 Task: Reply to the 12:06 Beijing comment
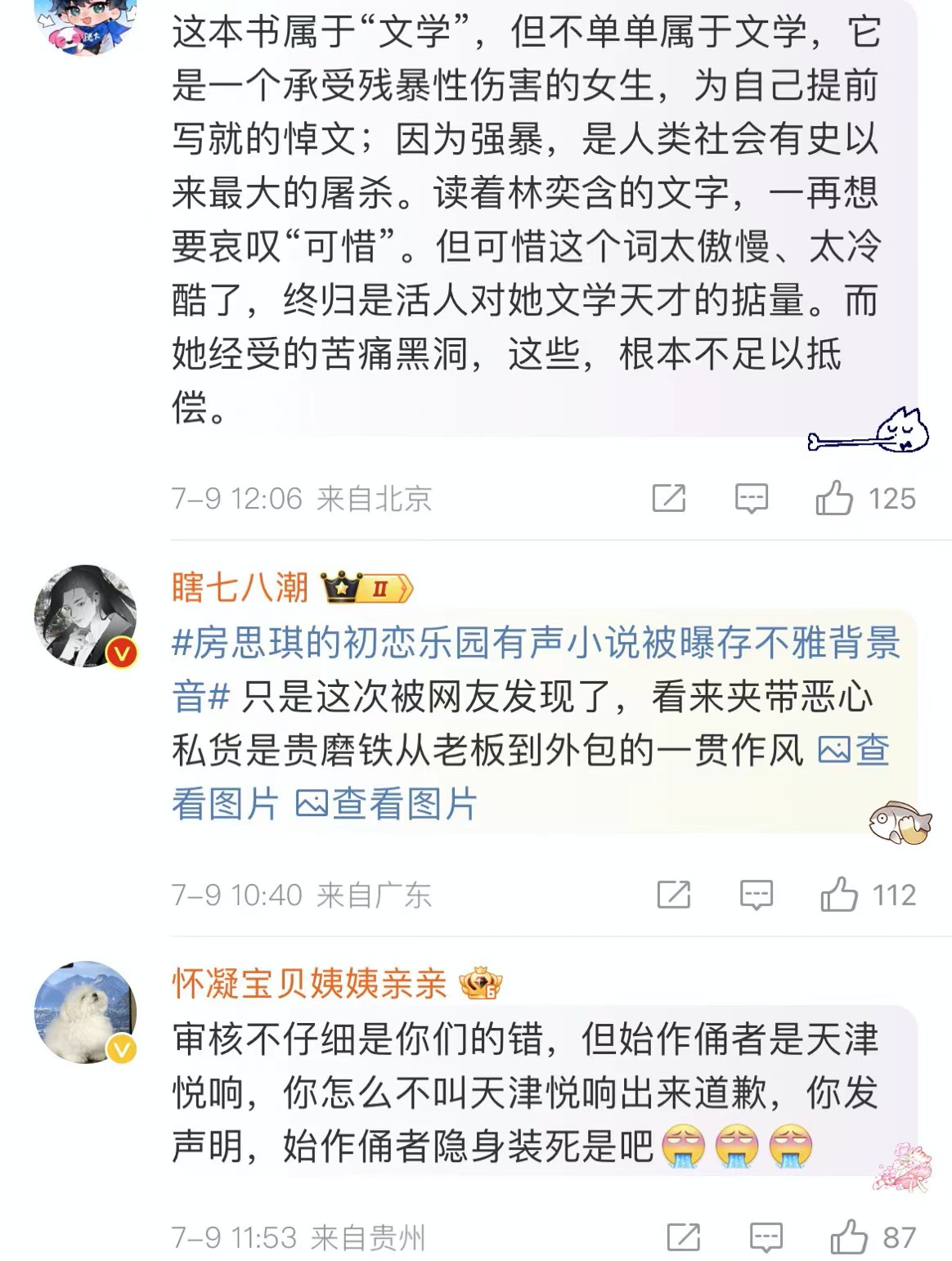click(751, 498)
